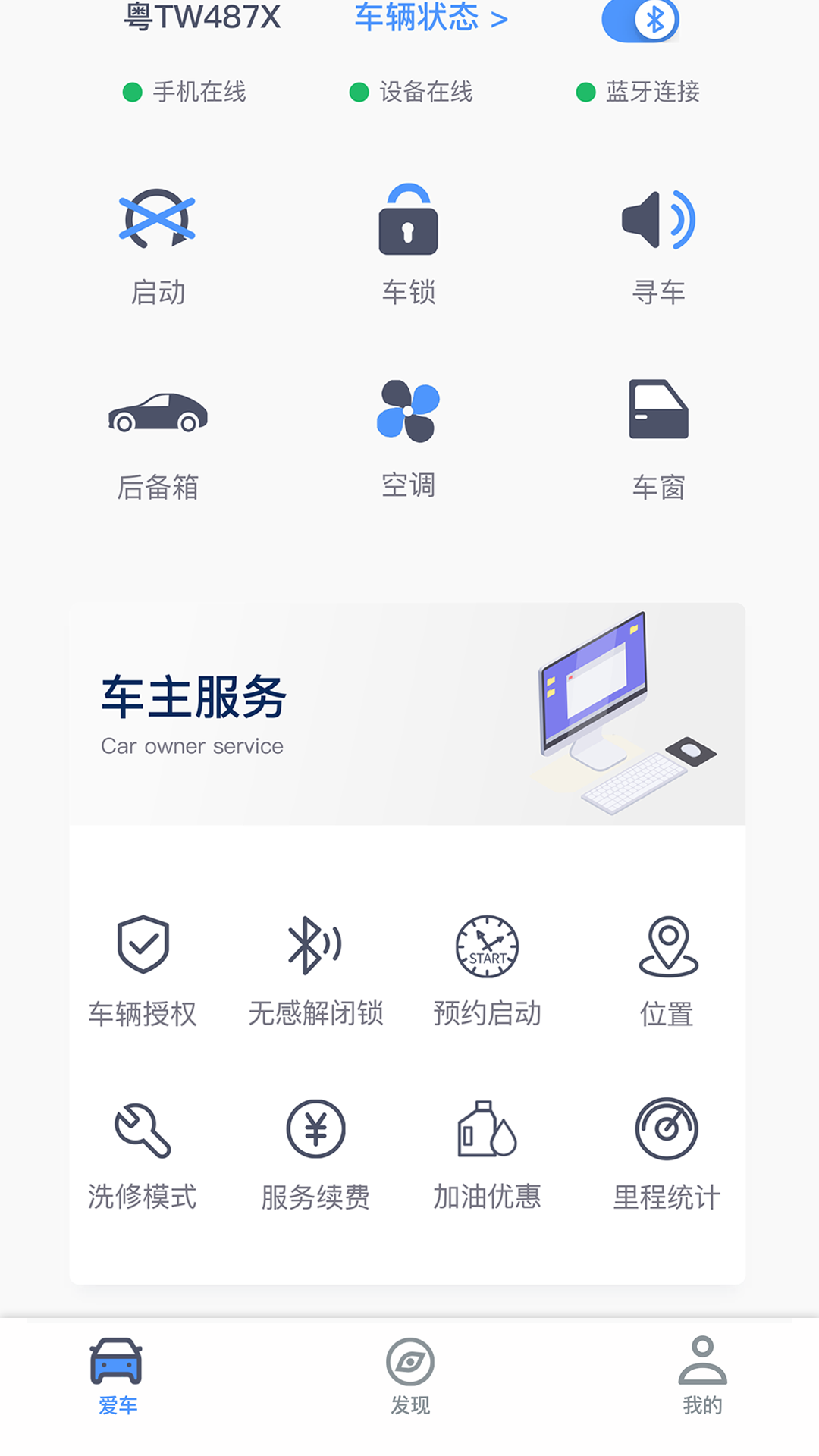
Task: Open the 车窗 window control icon
Action: click(x=659, y=413)
